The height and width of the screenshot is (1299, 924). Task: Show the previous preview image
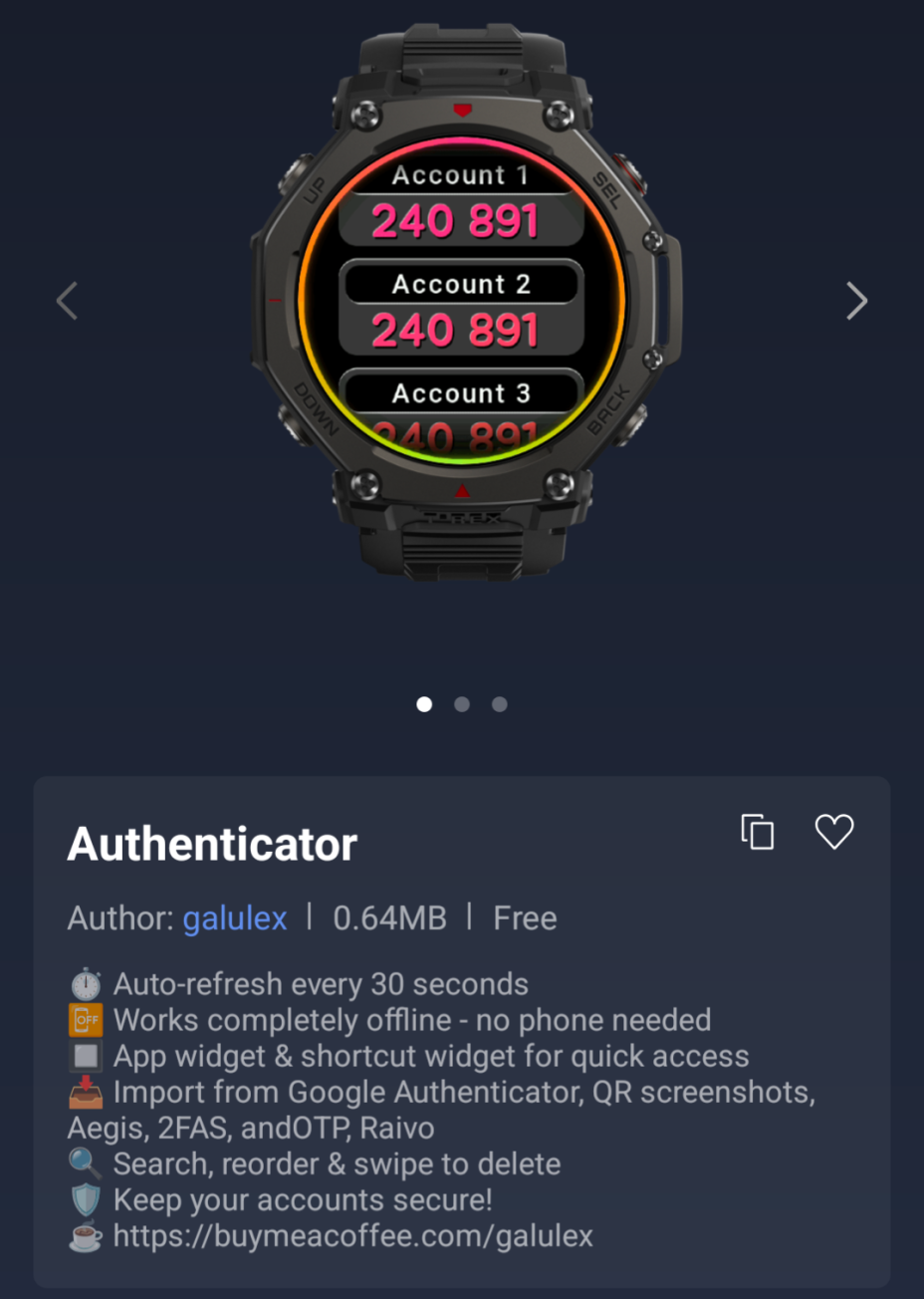pyautogui.click(x=67, y=301)
